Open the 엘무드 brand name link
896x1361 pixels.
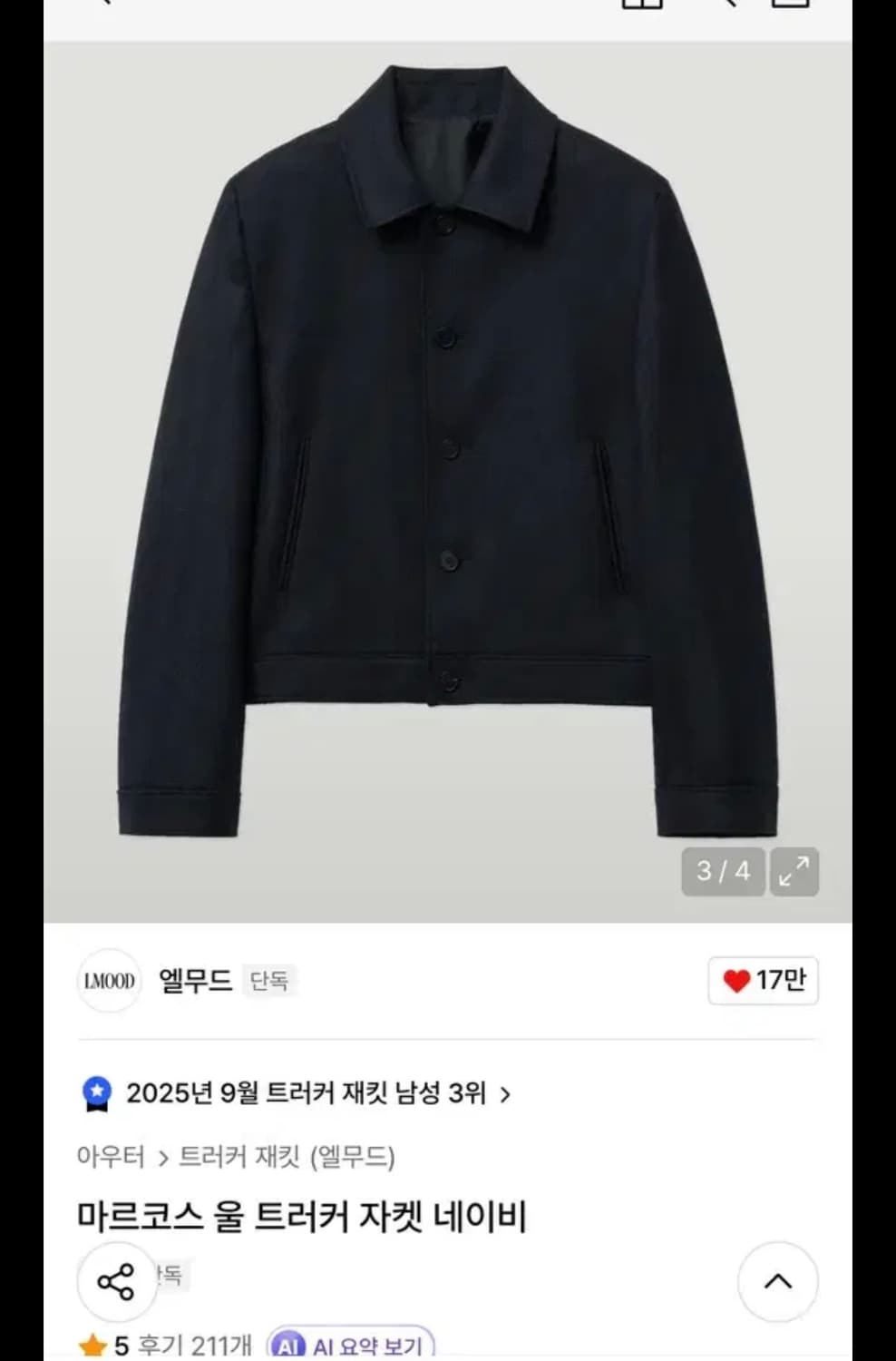[196, 982]
